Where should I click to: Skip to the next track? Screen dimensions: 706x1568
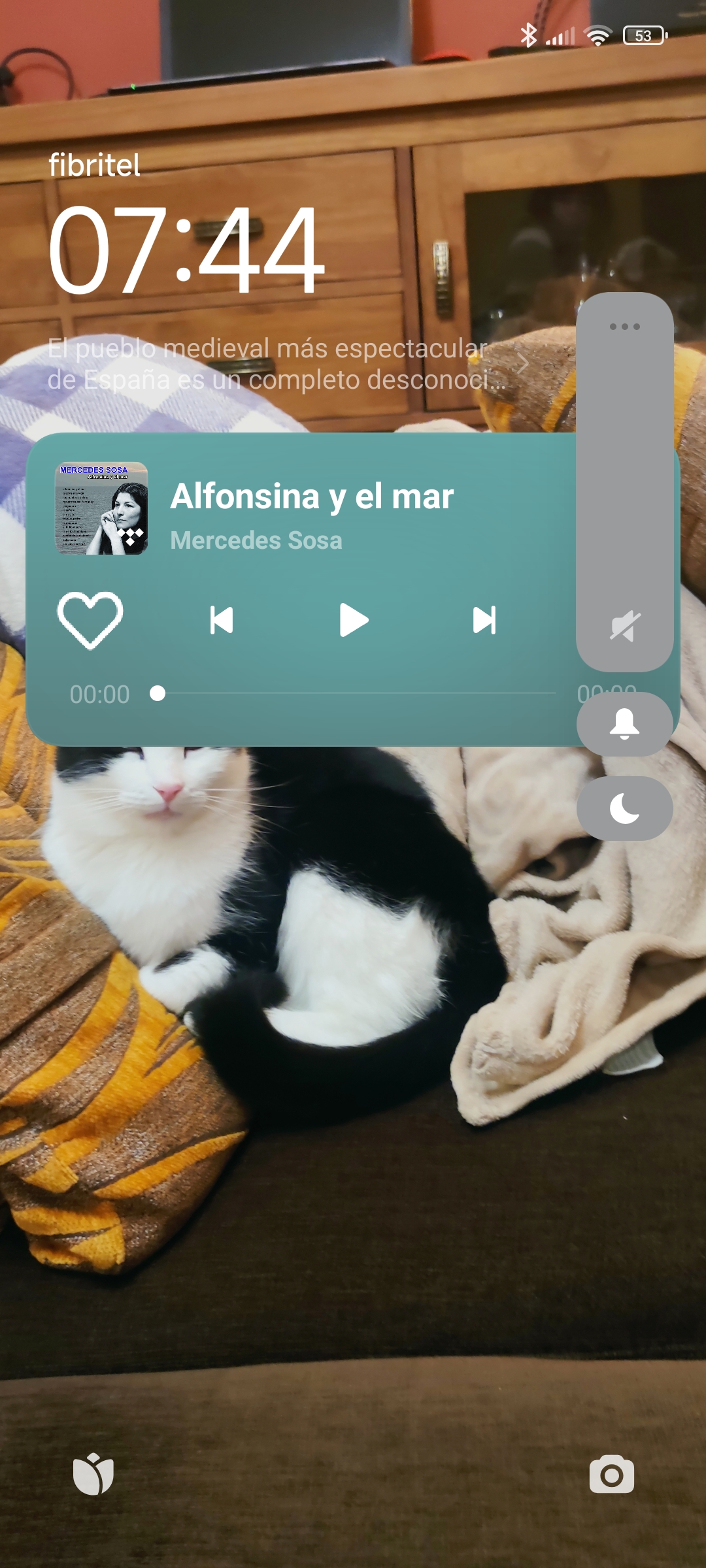tap(484, 620)
